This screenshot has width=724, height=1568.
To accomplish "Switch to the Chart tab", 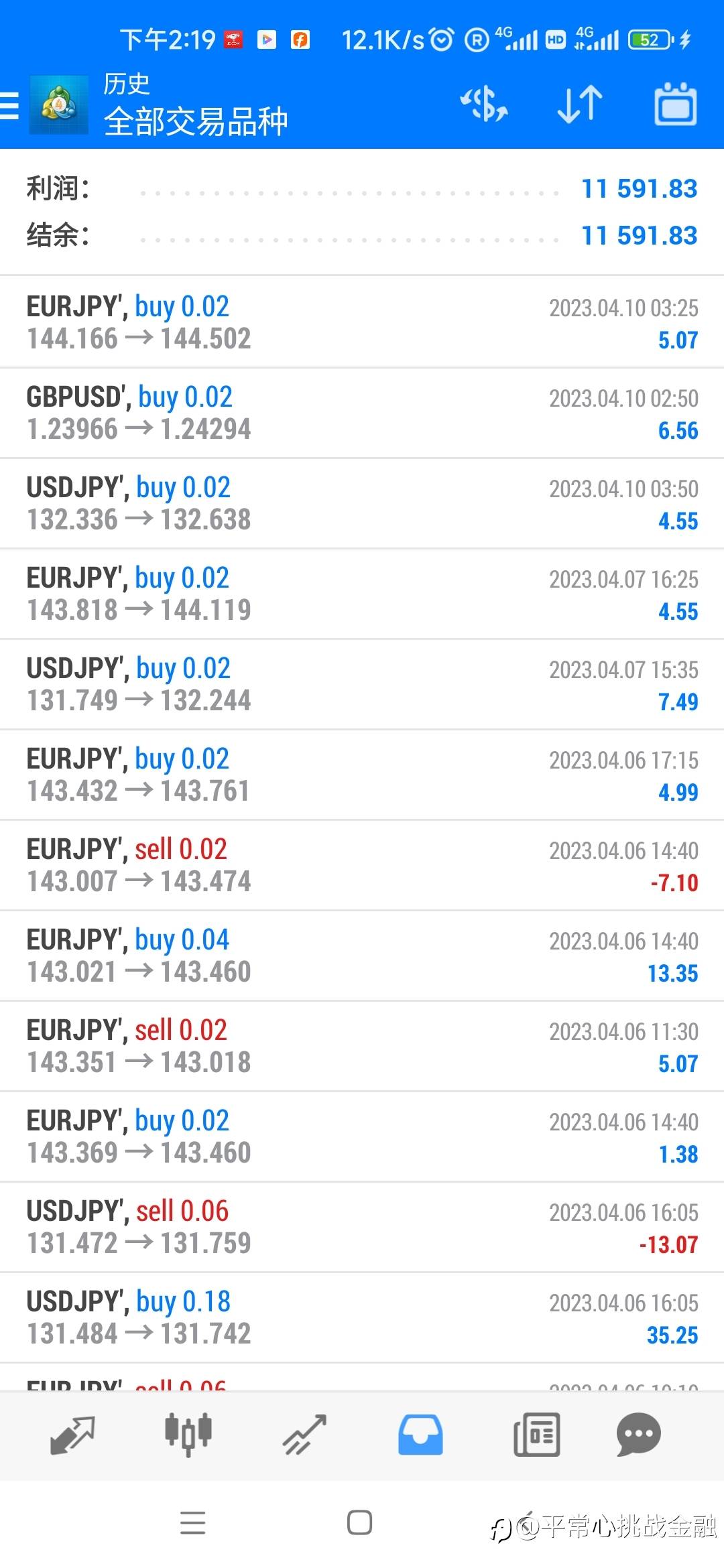I will coord(188,1435).
